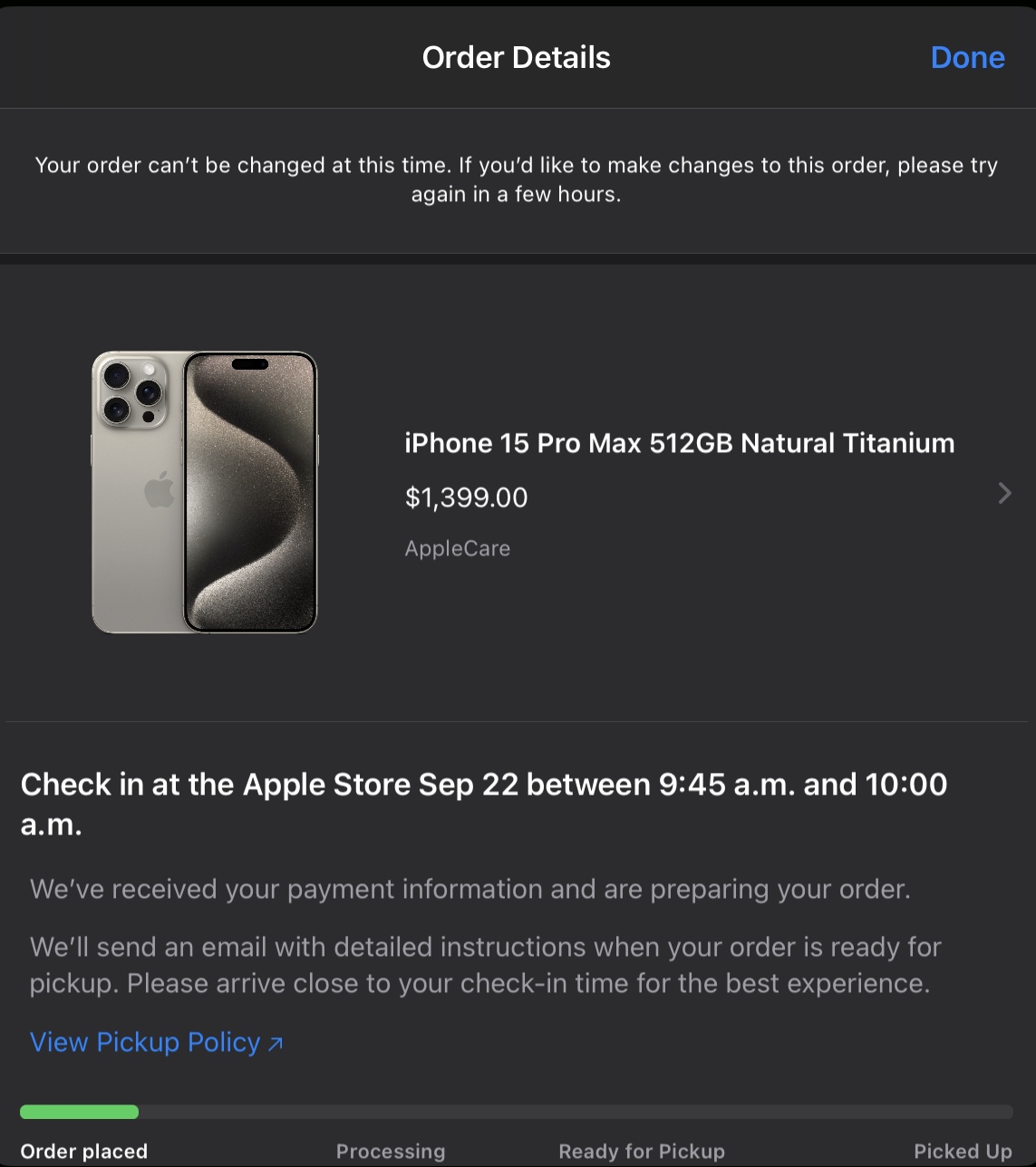Tap Done to close Order Details

(967, 58)
